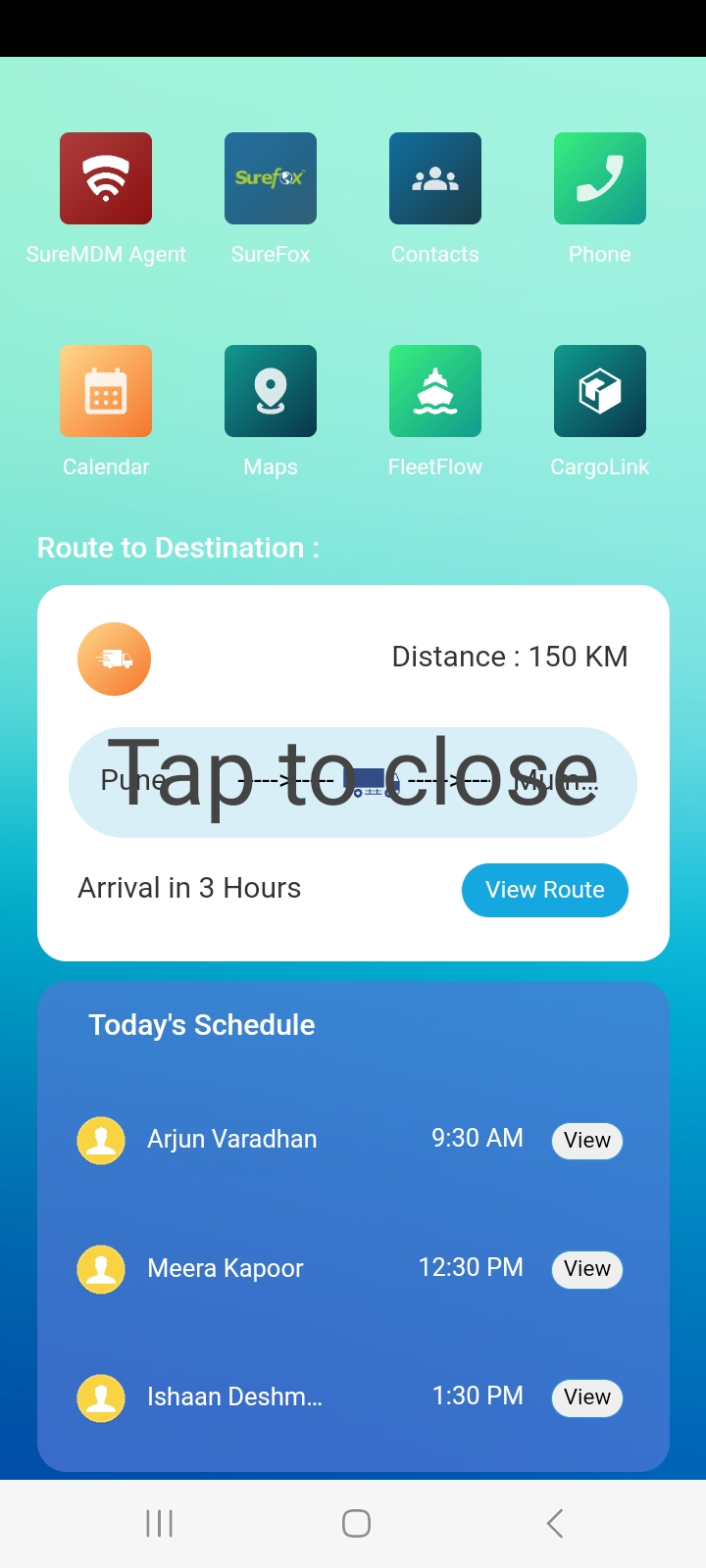View Arjun Varadhan's 9:30 AM appointment
This screenshot has width=706, height=1568.
(x=587, y=1141)
